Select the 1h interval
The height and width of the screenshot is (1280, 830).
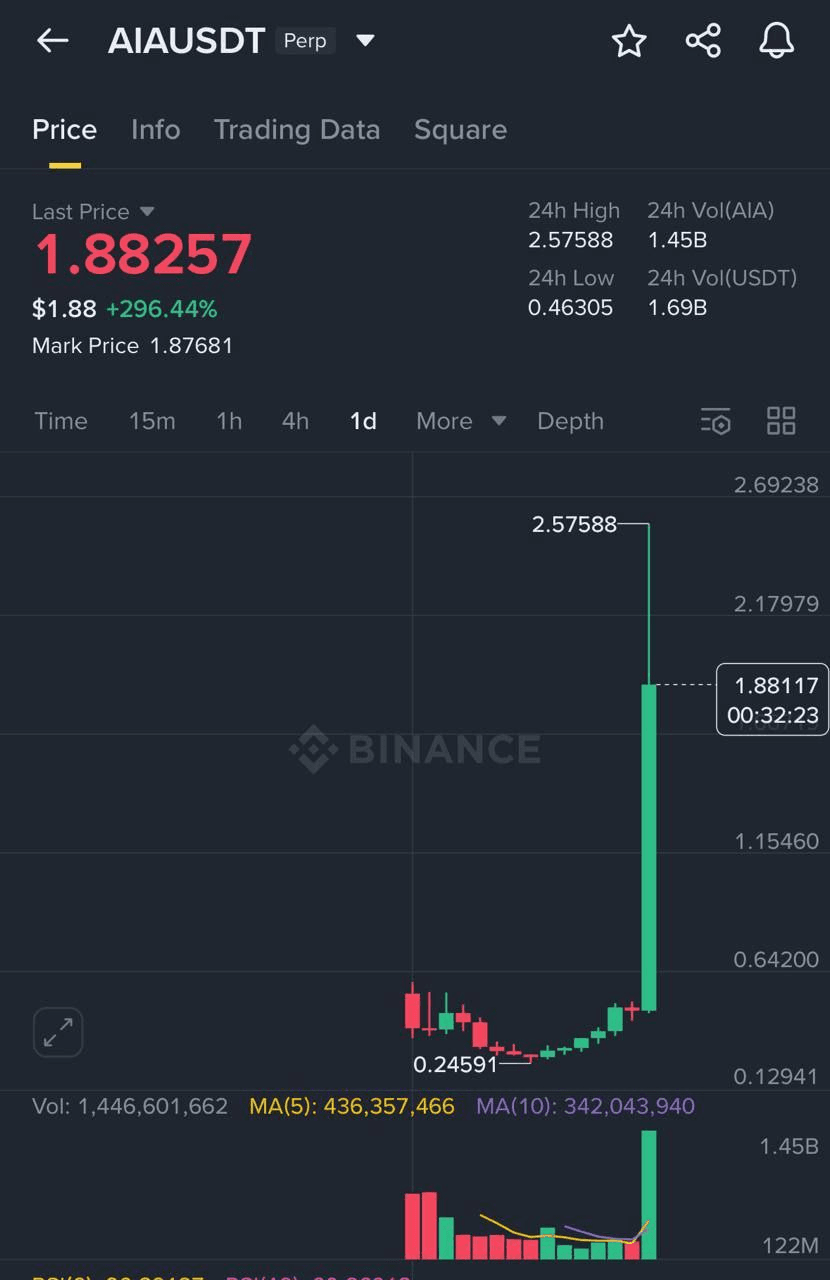229,421
